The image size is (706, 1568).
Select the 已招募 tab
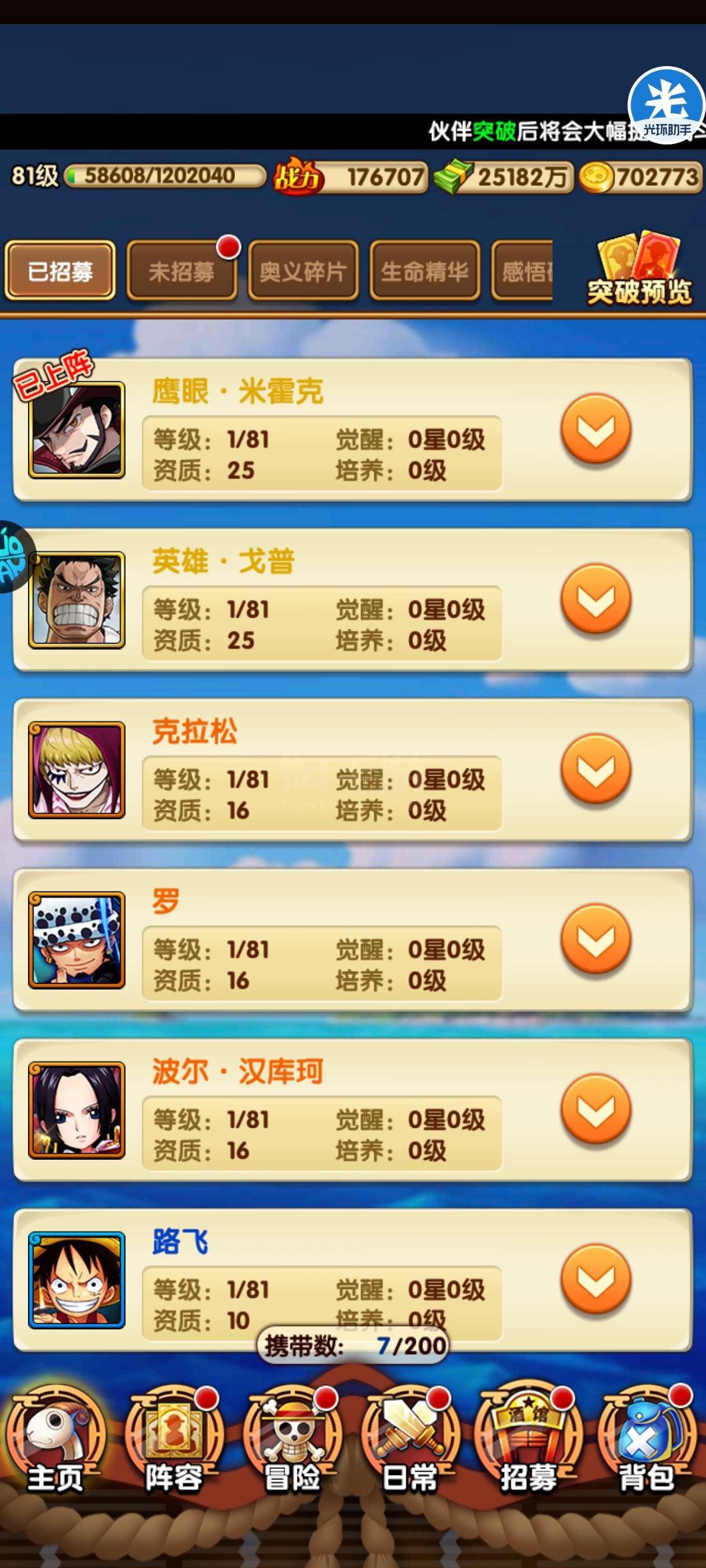click(60, 271)
